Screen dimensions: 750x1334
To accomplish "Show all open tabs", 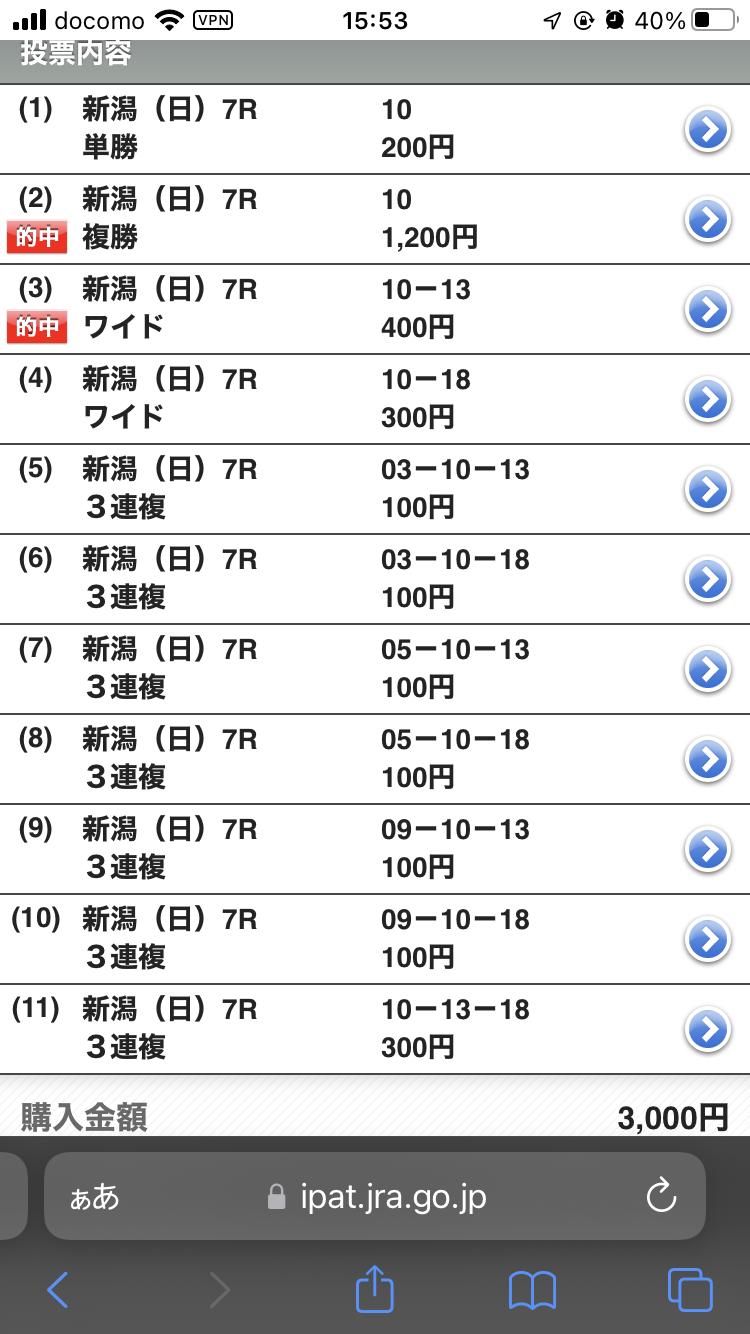I will click(x=689, y=1290).
